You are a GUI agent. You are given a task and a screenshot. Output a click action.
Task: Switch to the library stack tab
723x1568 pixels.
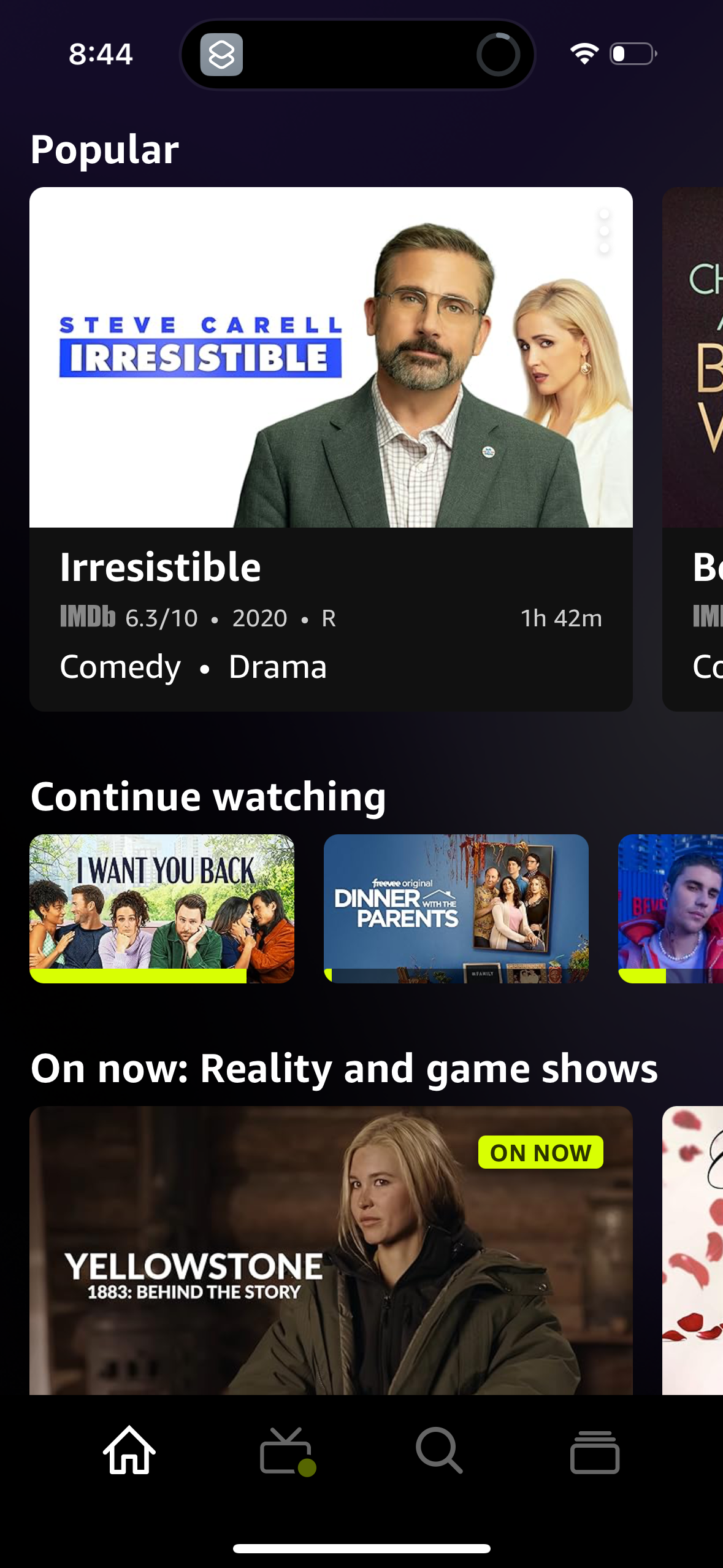(594, 1451)
